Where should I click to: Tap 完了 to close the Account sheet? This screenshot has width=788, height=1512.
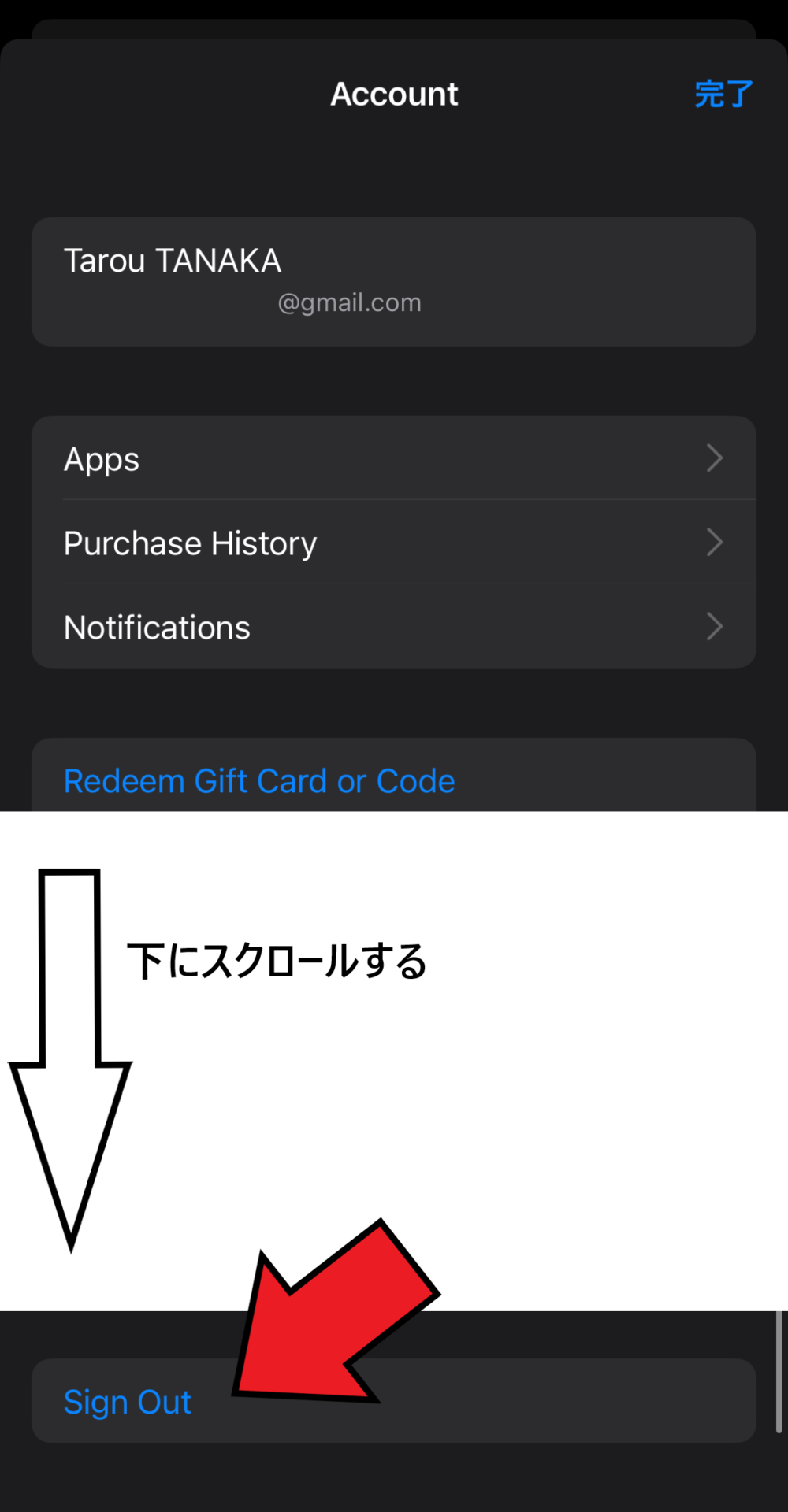[723, 94]
